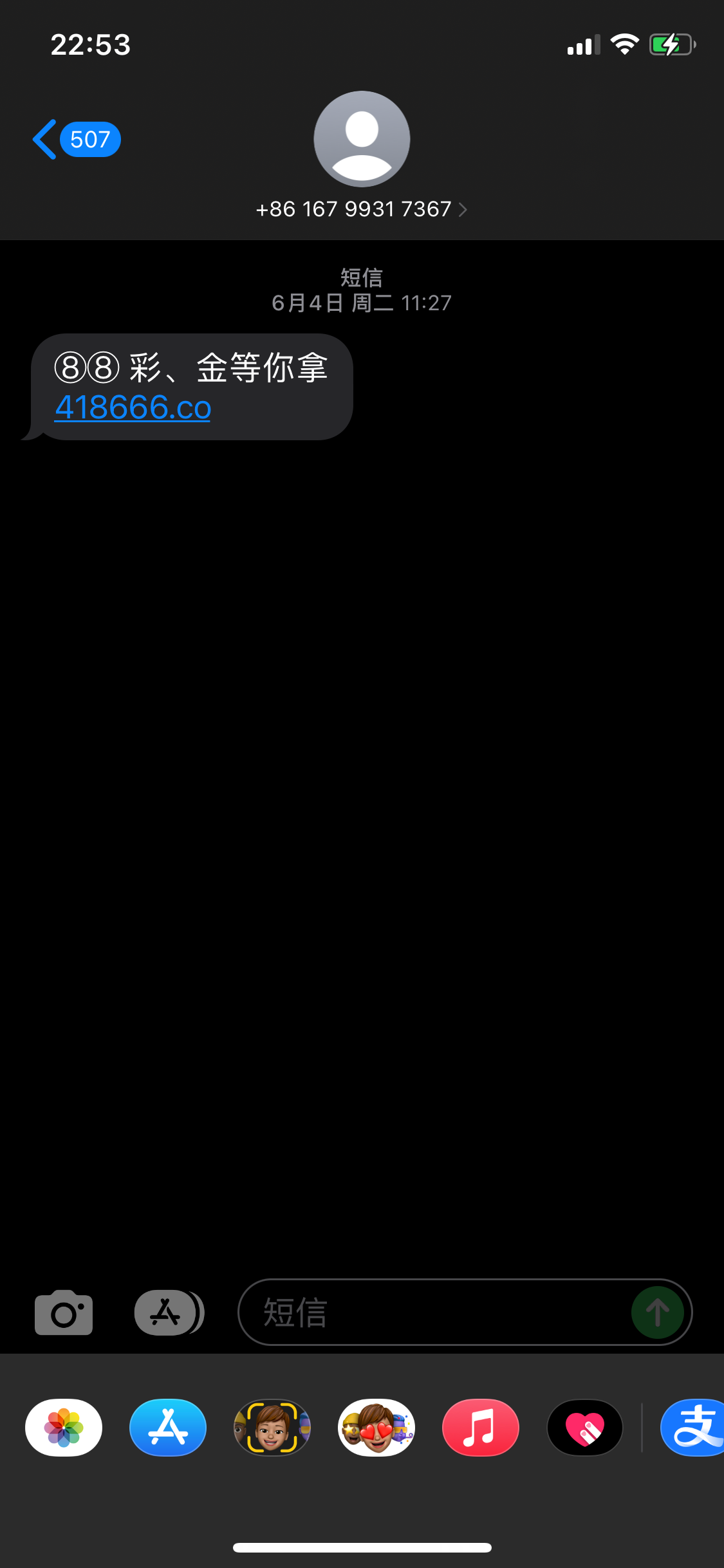Open Digital Touch heart app

pos(585,1427)
